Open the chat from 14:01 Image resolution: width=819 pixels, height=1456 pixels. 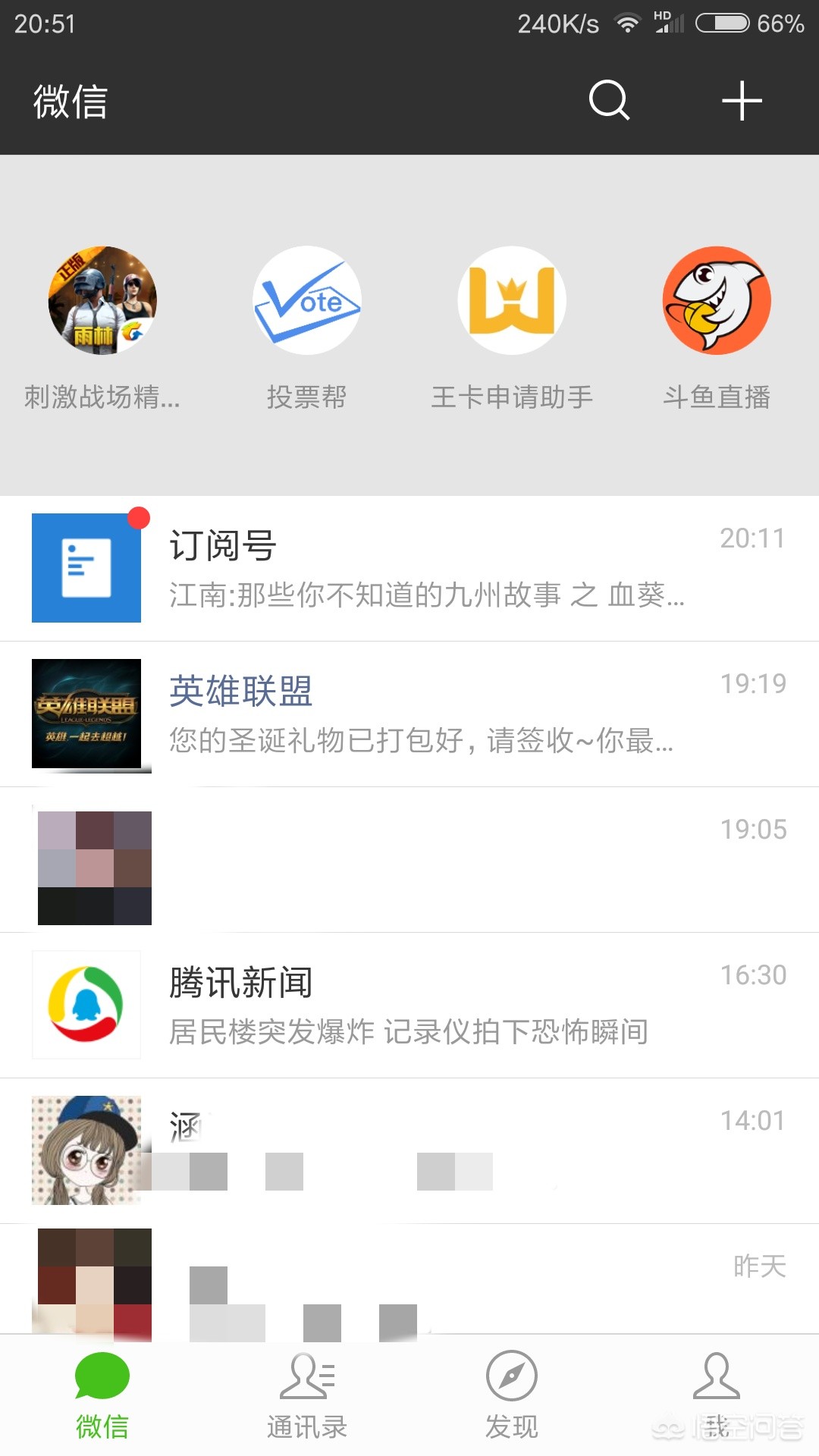409,1150
